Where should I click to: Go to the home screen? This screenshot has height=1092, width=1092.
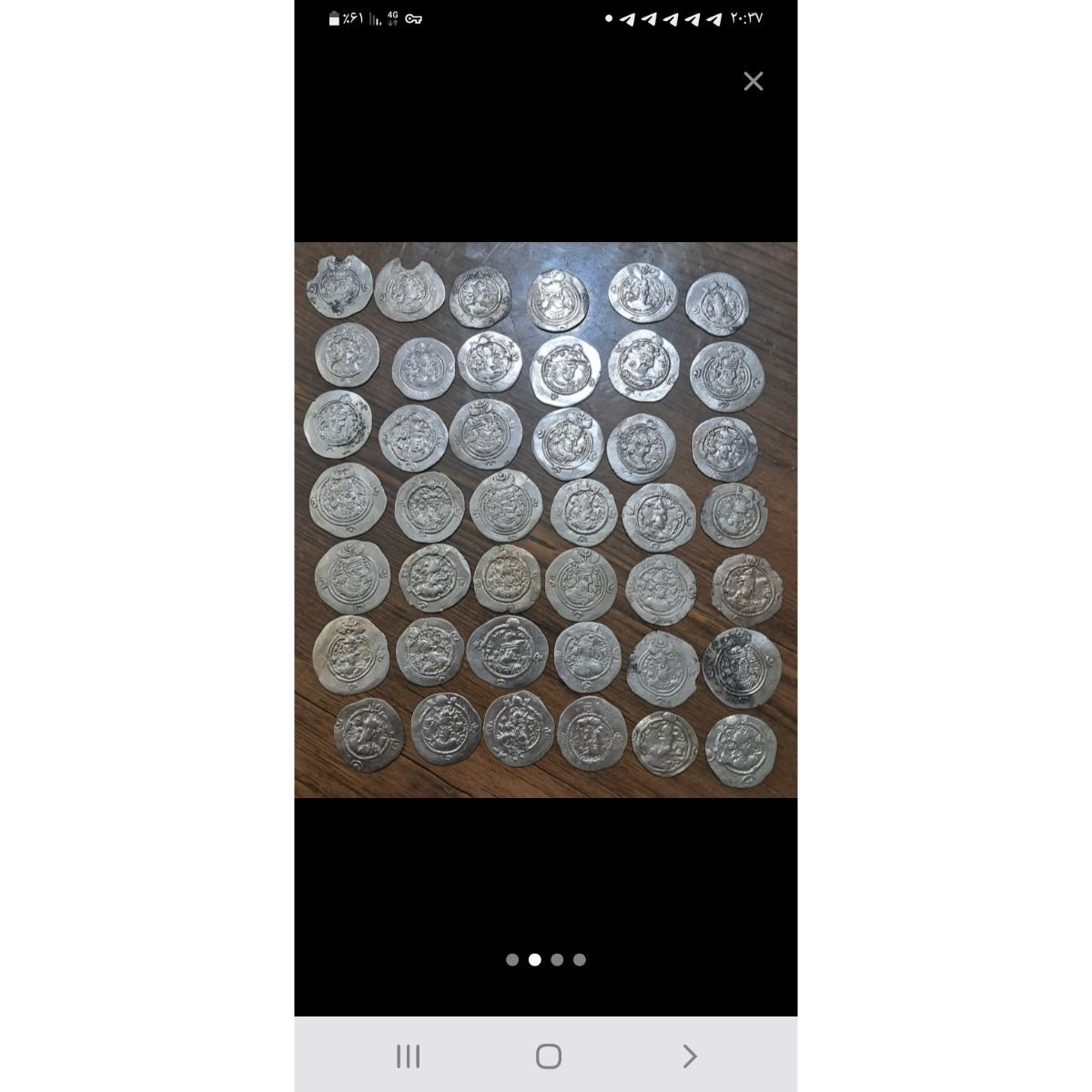click(x=548, y=1056)
